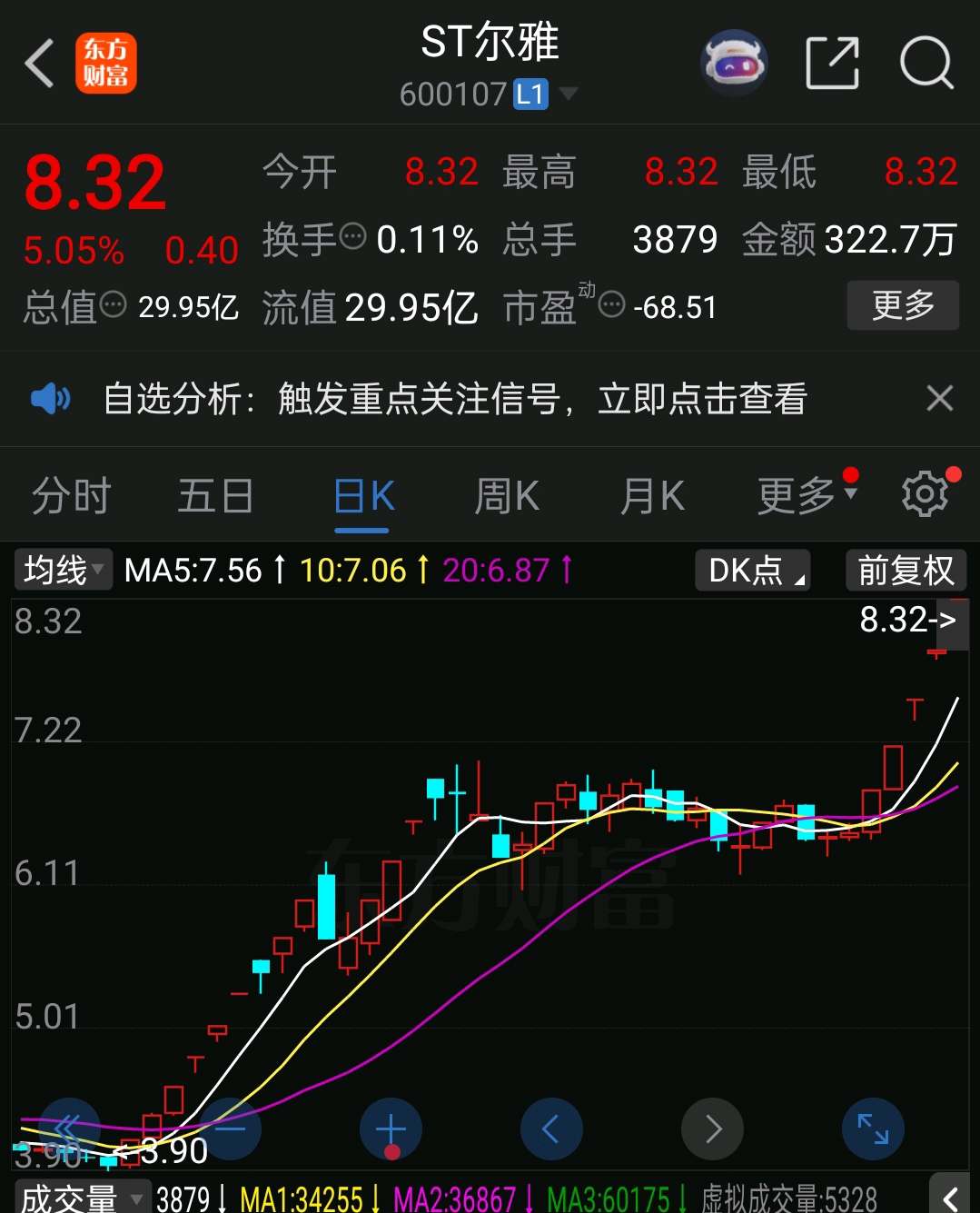Open the DK点 option

(x=753, y=571)
